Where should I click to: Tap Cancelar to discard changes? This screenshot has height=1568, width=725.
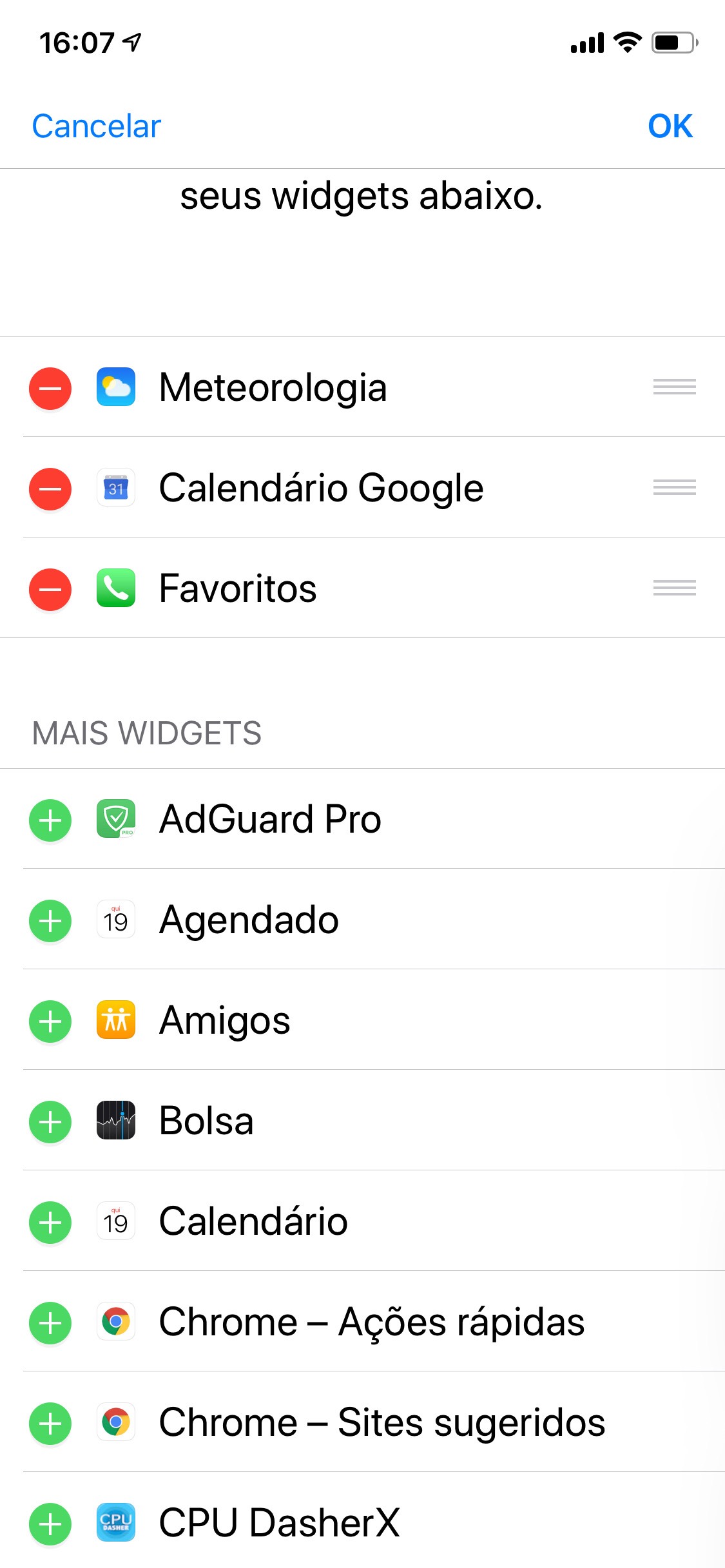(97, 126)
